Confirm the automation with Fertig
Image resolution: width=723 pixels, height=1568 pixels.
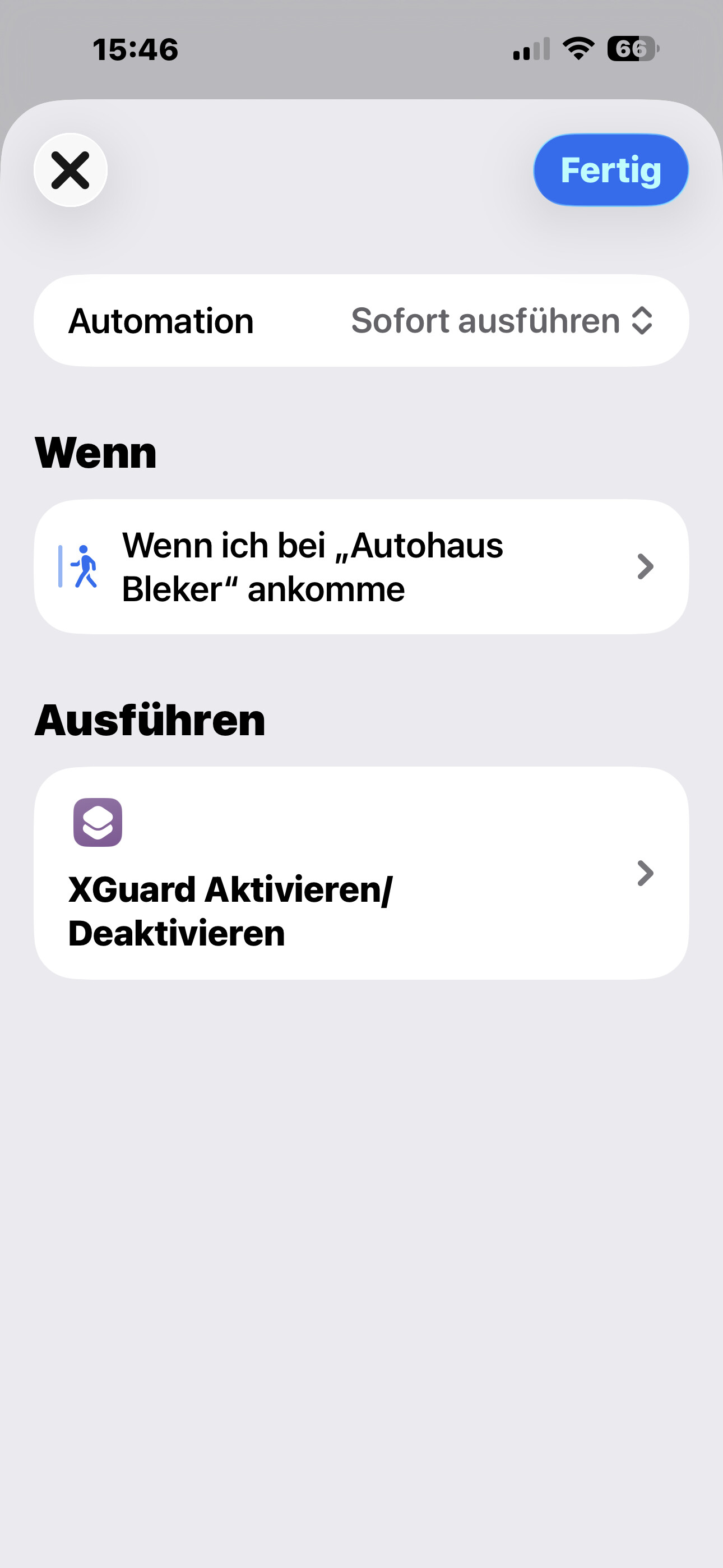610,170
